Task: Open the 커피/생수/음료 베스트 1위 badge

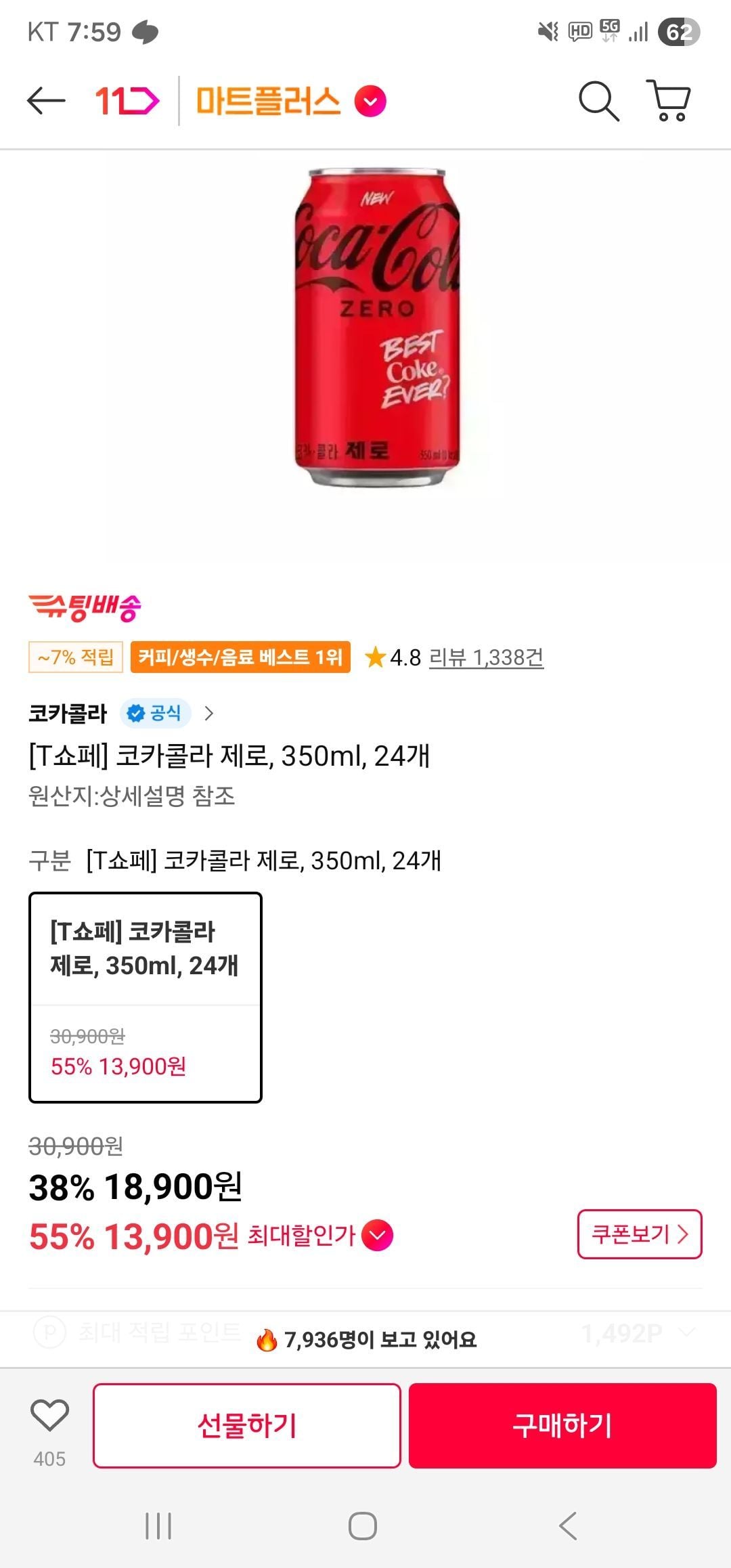Action: coord(240,657)
